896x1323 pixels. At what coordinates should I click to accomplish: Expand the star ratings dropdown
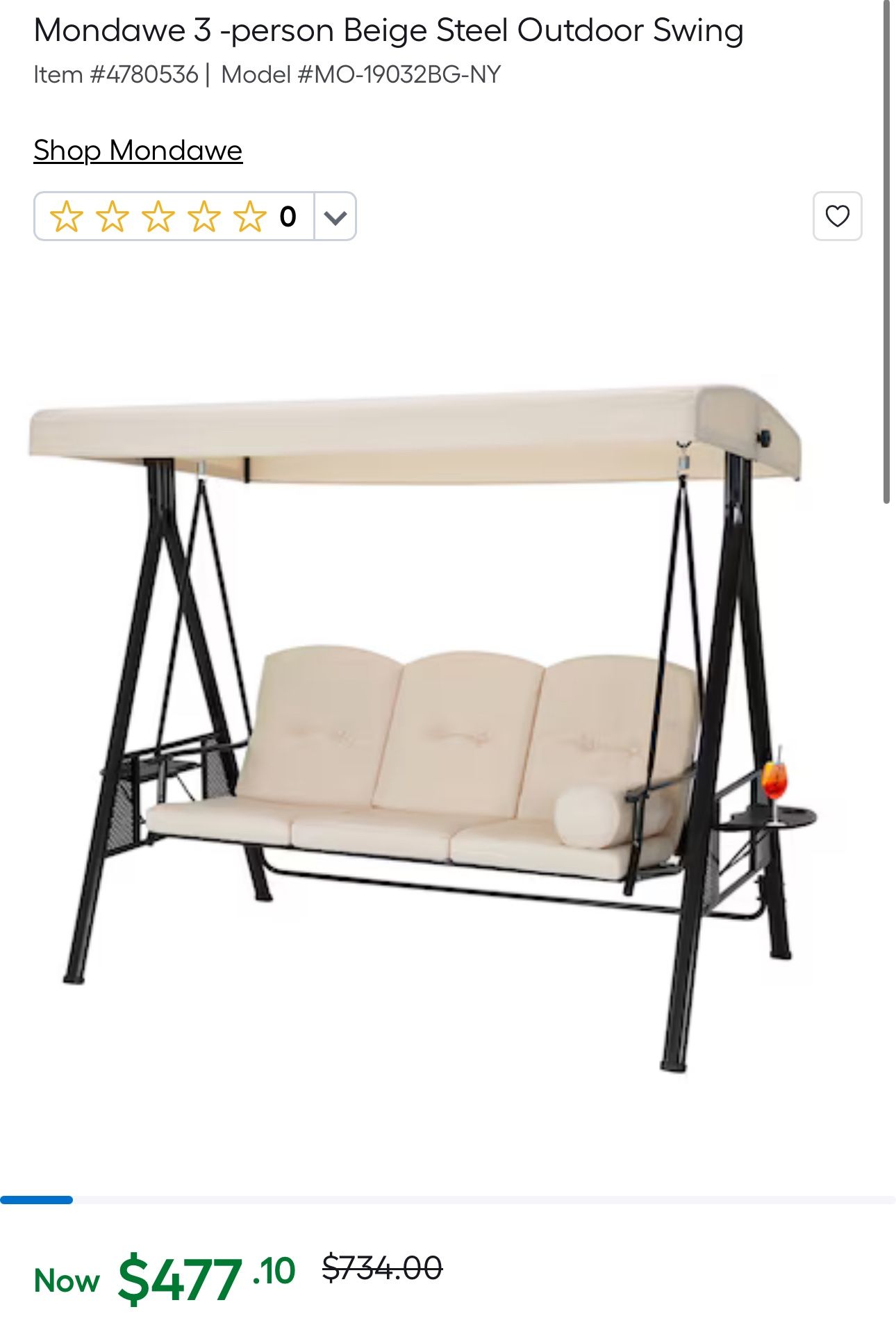point(335,217)
